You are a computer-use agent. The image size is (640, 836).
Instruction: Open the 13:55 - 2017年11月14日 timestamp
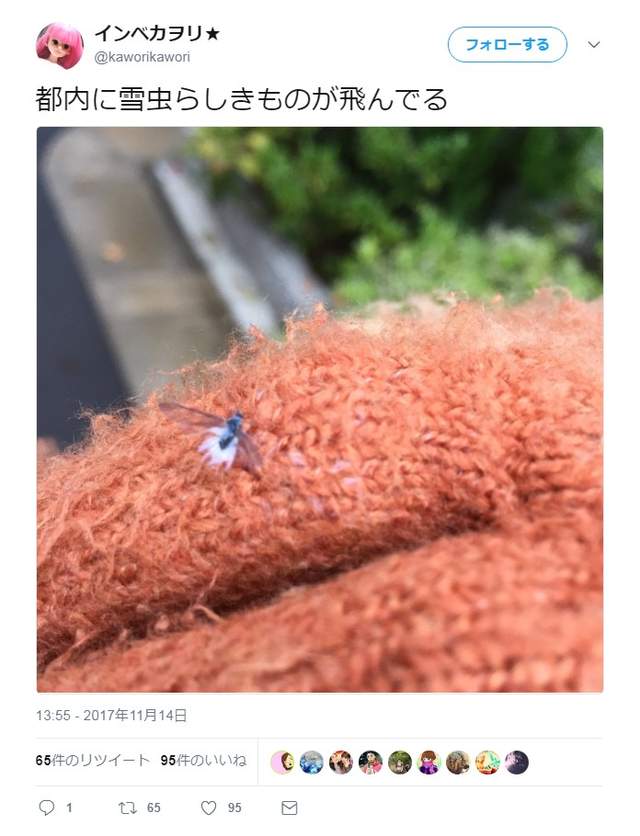[112, 715]
